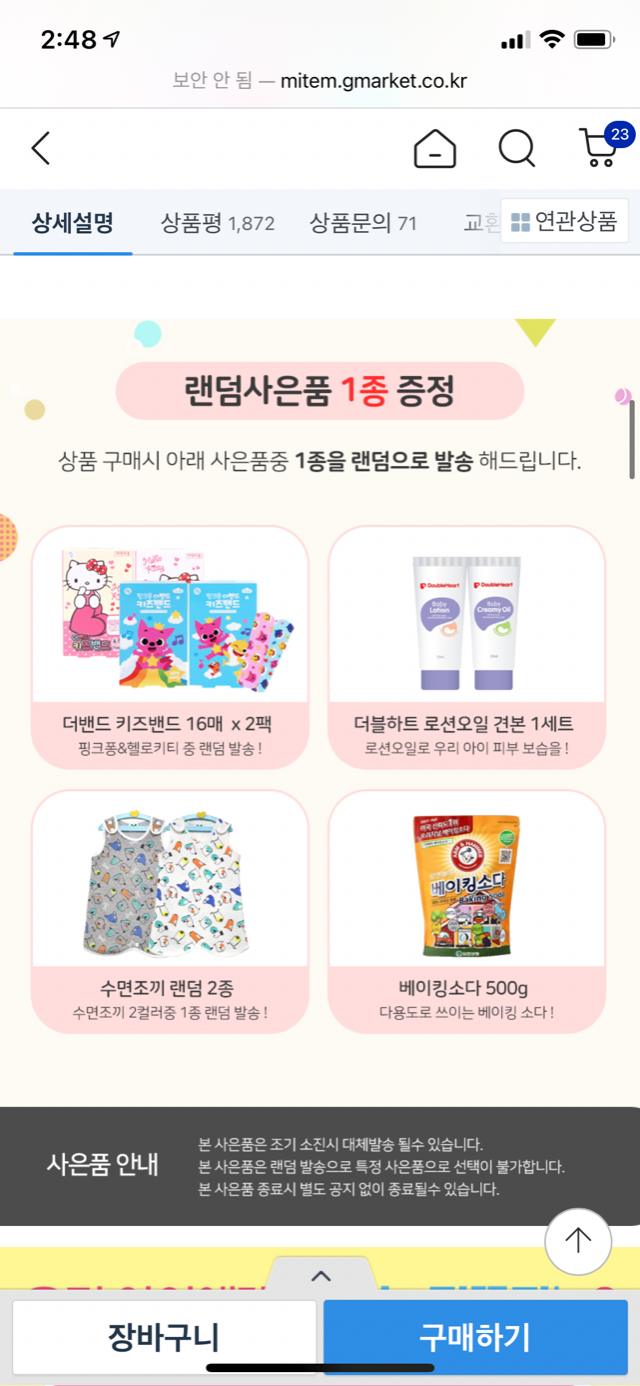This screenshot has width=640, height=1386.
Task: Open the 연관상품 button
Action: tap(564, 222)
